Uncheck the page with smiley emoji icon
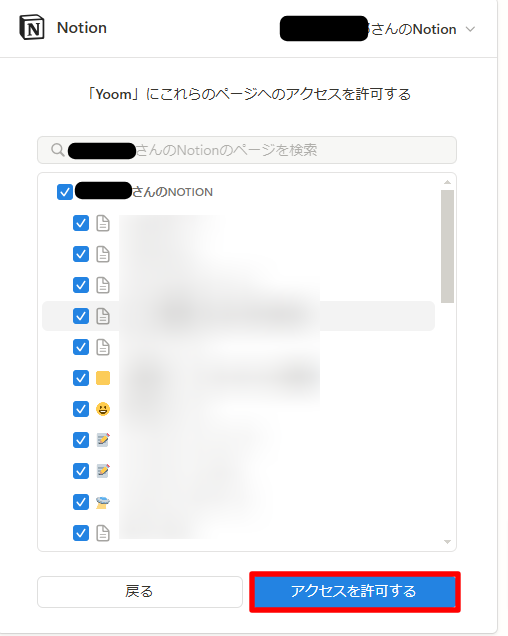Viewport: 508px width, 636px height. coord(81,409)
